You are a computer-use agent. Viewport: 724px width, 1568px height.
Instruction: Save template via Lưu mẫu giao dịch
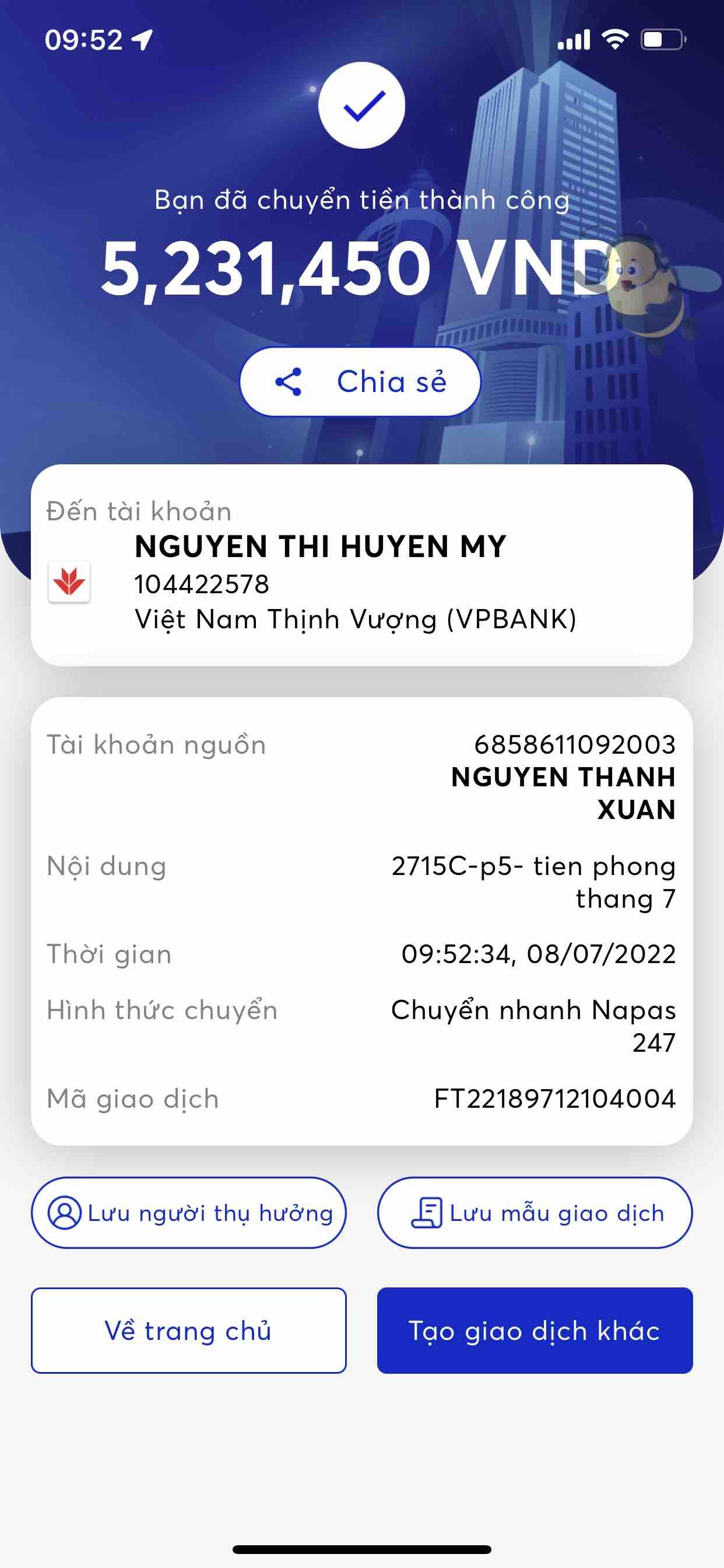click(x=535, y=1213)
